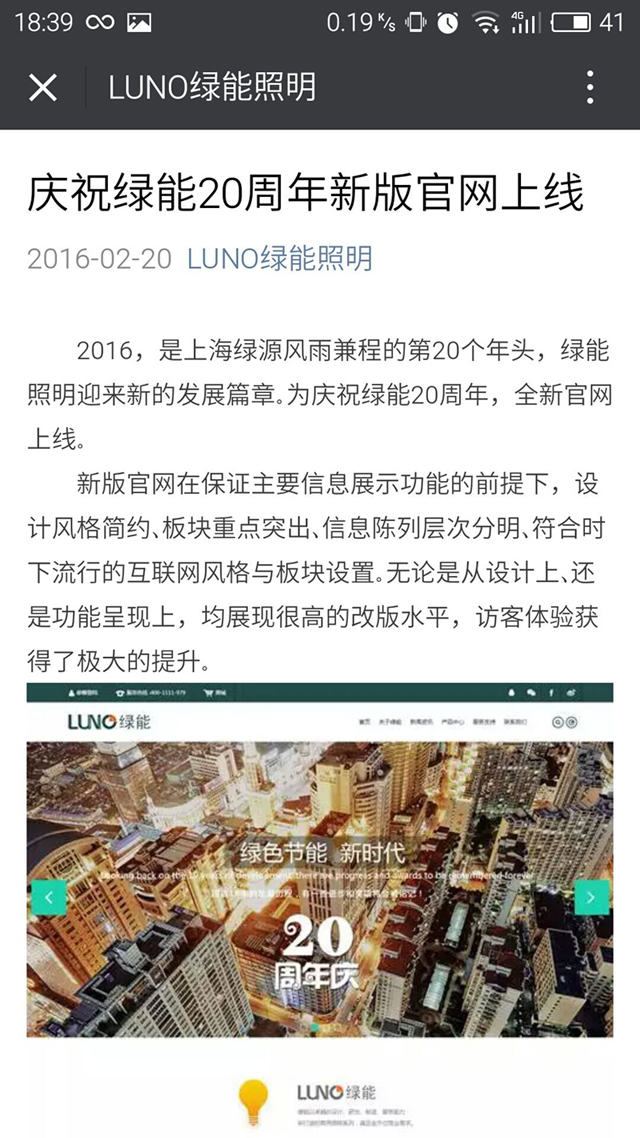Open the LUNO绿能照明 account link
Screen dimensions: 640x1138
(x=280, y=258)
